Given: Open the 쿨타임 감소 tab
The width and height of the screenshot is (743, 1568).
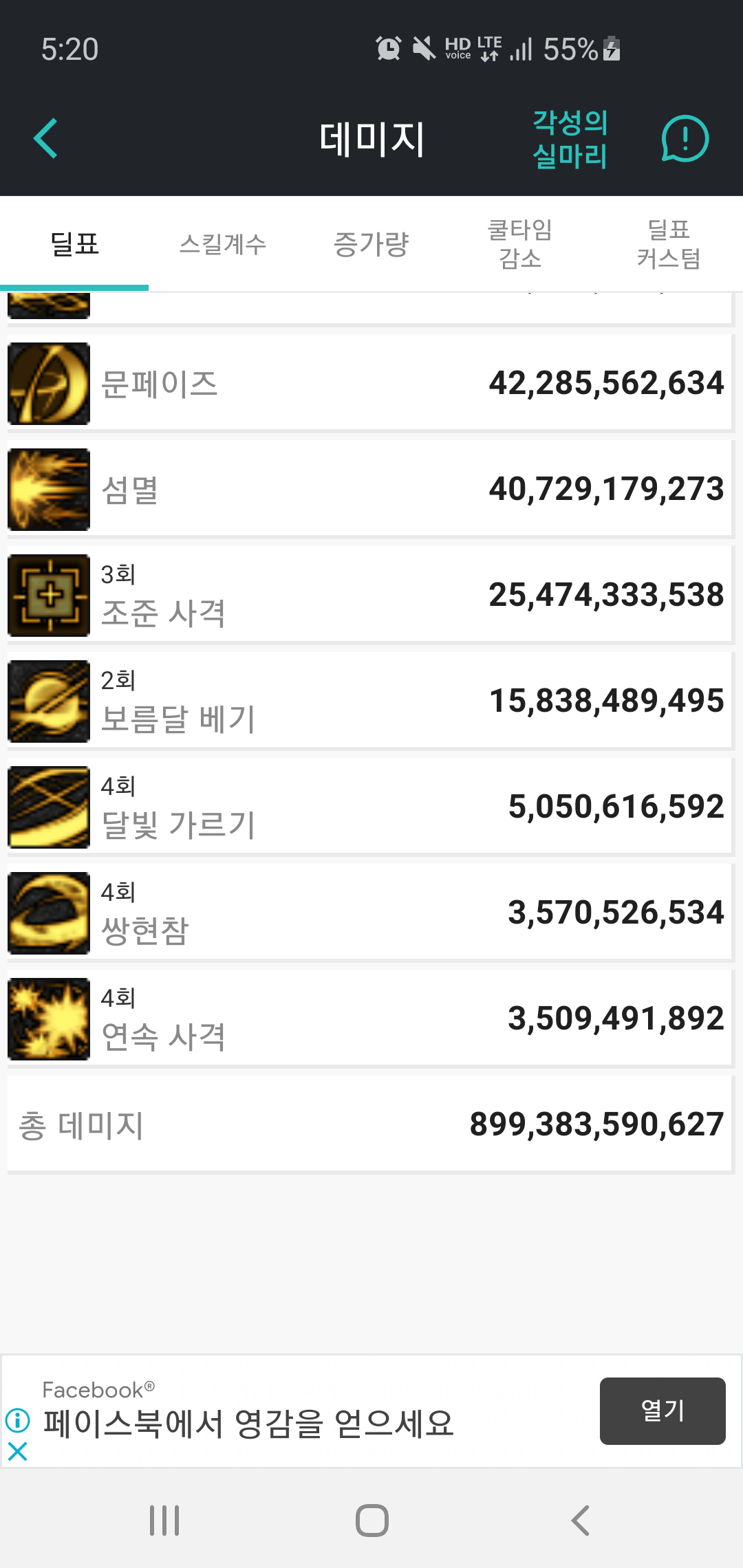Looking at the screenshot, I should tap(520, 244).
